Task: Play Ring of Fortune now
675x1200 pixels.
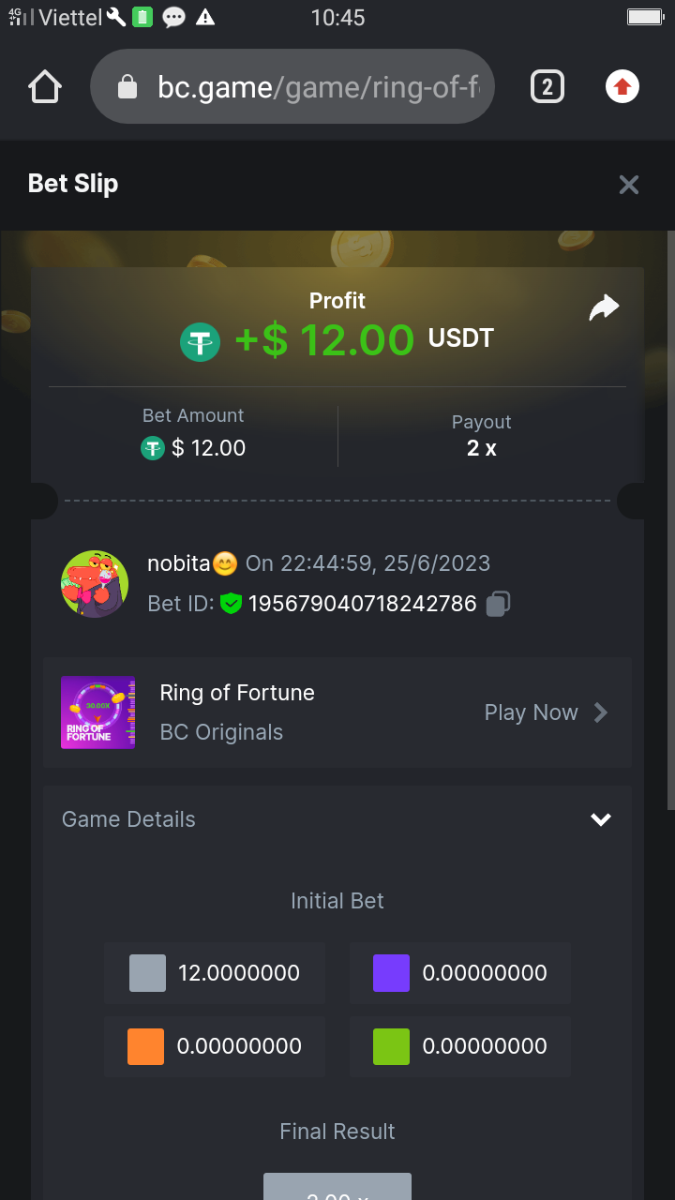Action: tap(545, 712)
